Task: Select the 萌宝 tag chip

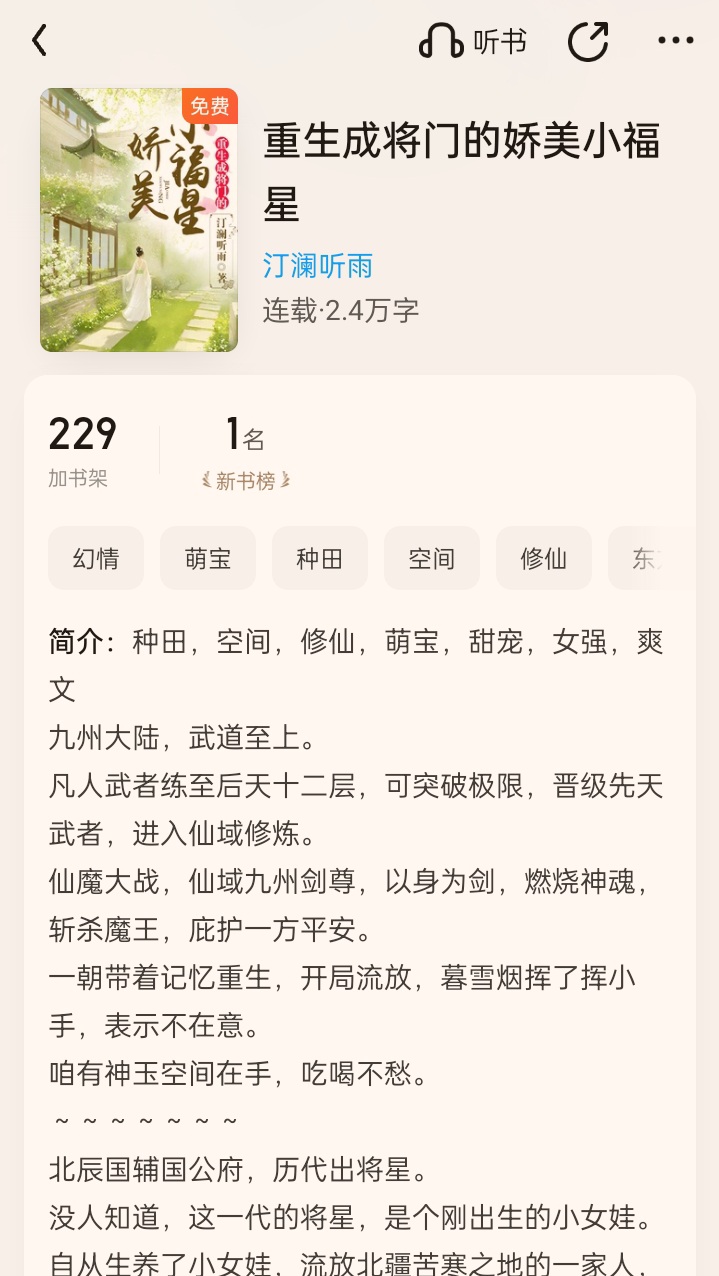Action: 208,558
